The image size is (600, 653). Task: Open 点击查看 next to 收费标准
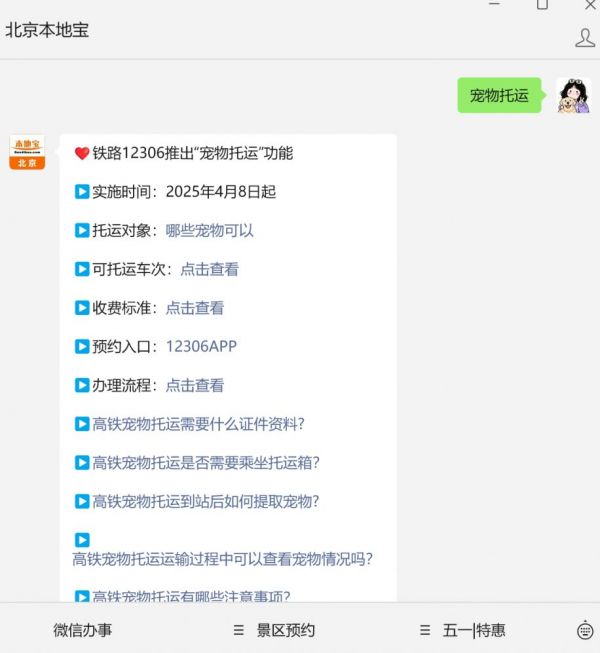point(195,308)
